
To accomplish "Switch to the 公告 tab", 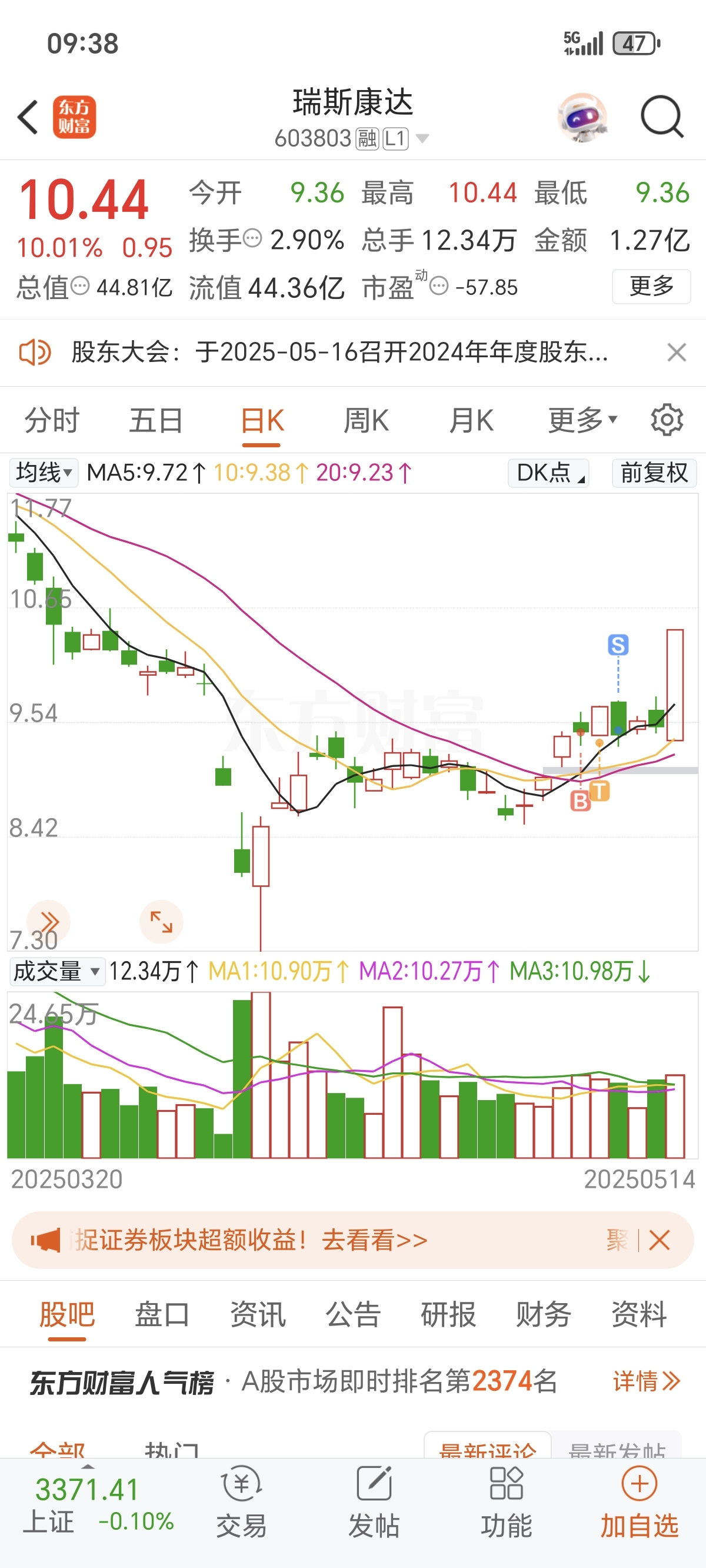I will [353, 1314].
